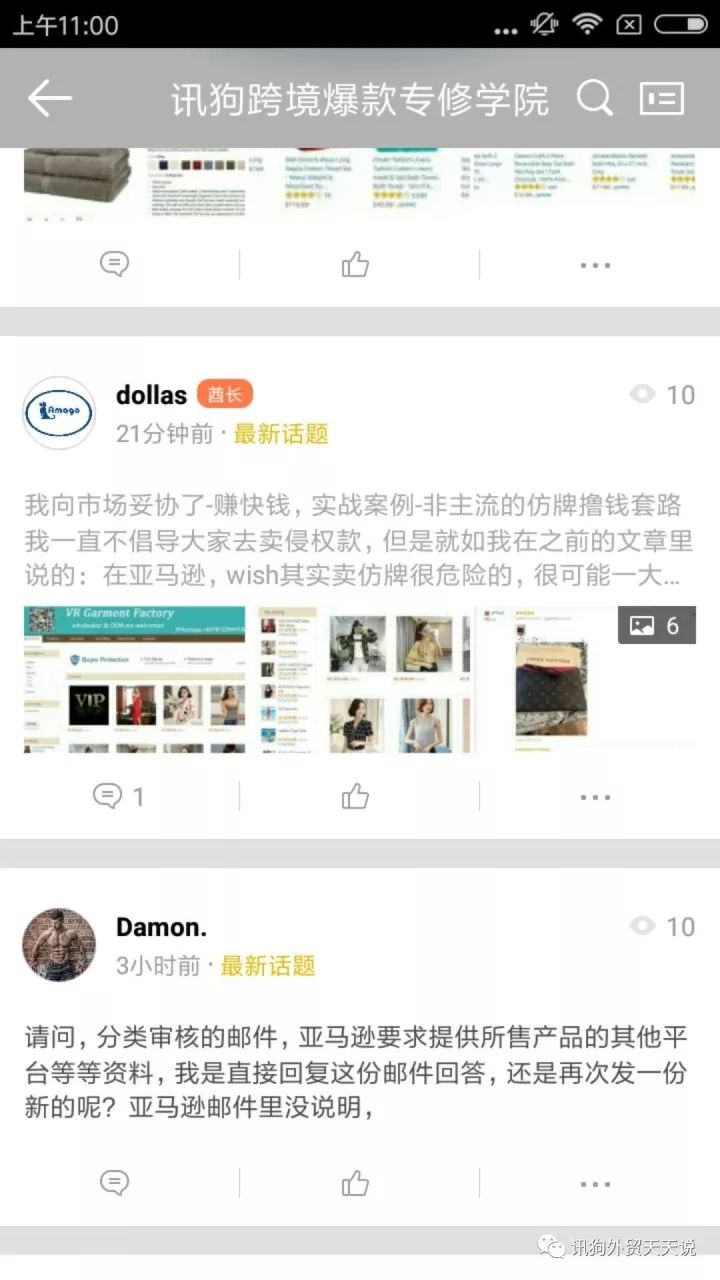This screenshot has height=1280, width=720.
Task: View Damon.'s profile photo
Action: click(59, 945)
